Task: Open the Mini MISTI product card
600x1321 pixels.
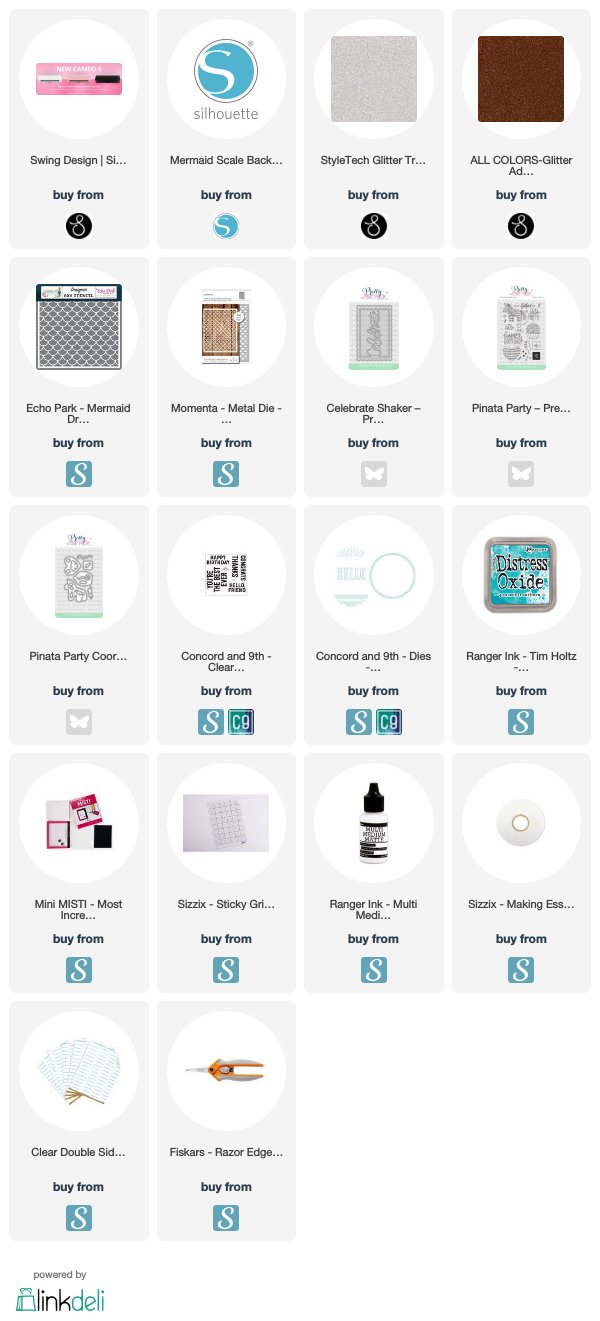Action: 79,873
